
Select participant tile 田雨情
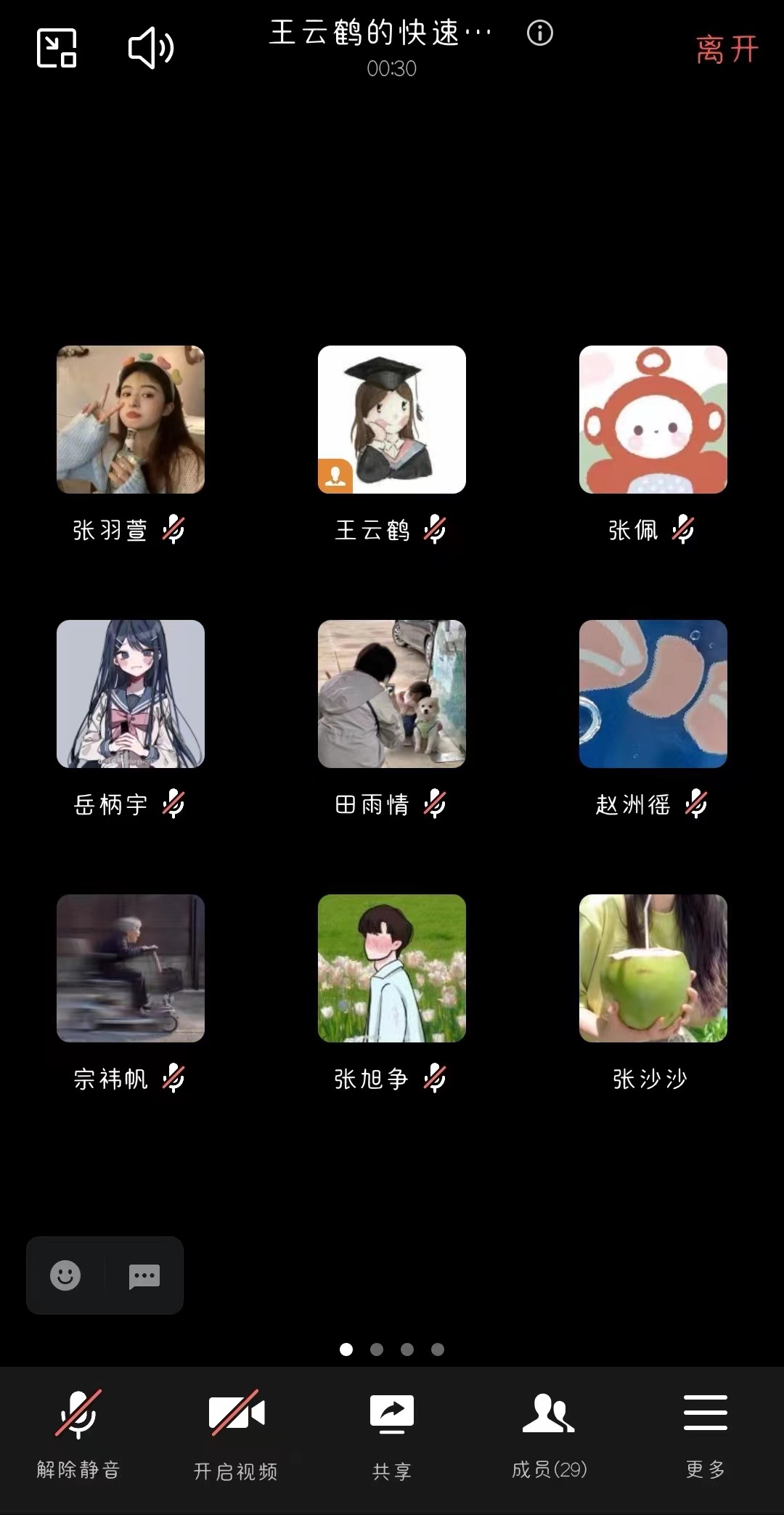(392, 694)
